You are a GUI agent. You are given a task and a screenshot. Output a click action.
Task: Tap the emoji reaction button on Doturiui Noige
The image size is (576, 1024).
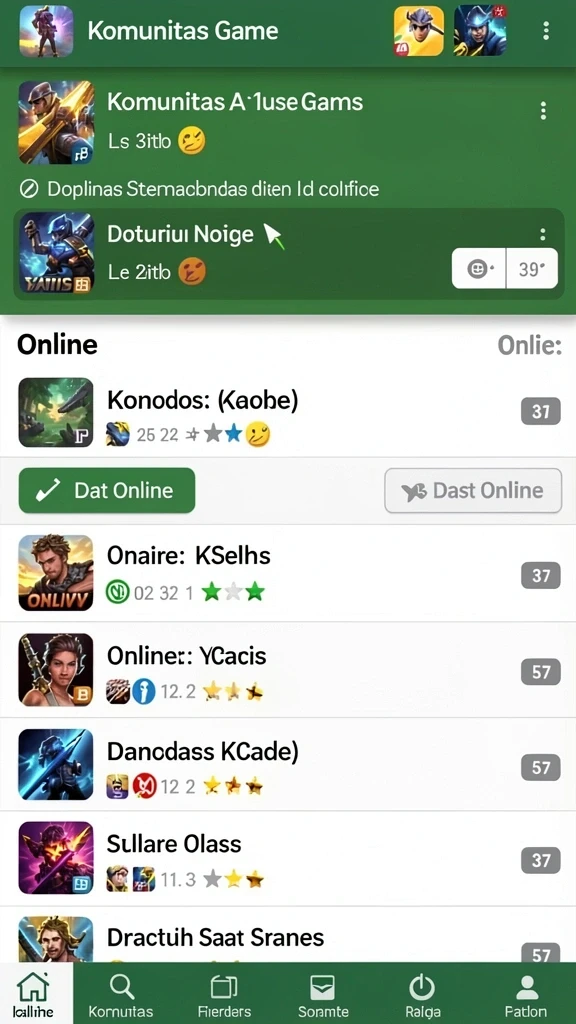click(479, 268)
